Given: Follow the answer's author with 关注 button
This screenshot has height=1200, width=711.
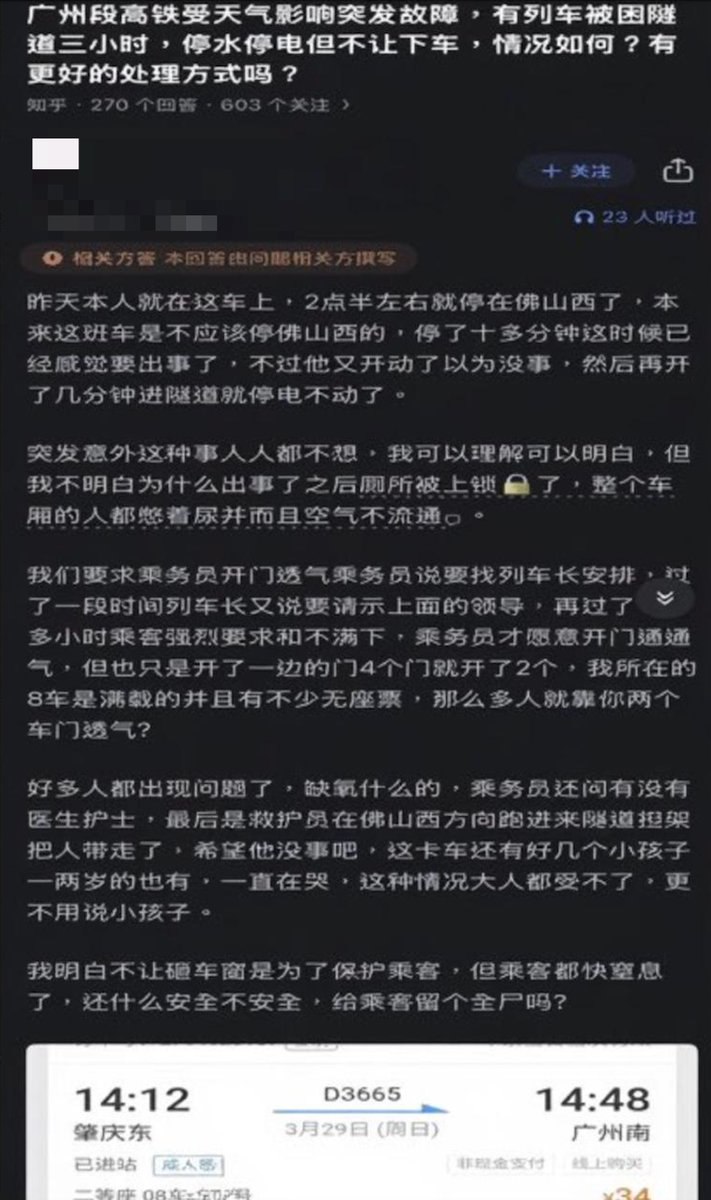Looking at the screenshot, I should click(x=576, y=171).
